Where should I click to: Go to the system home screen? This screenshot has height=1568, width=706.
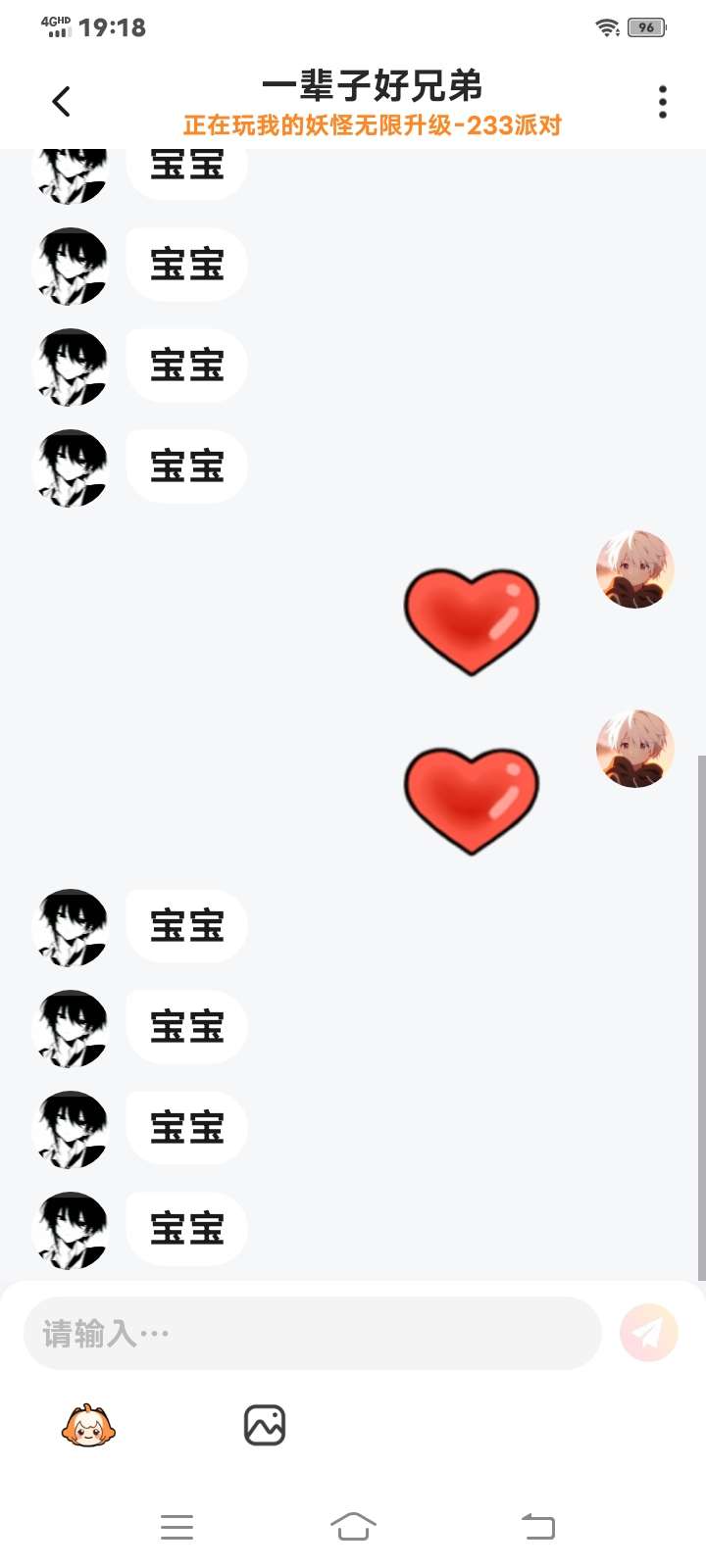click(353, 1526)
